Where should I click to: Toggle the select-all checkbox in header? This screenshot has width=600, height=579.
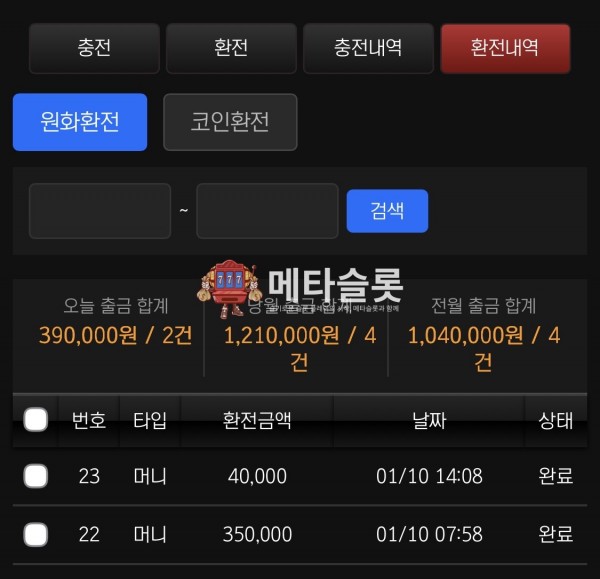click(36, 420)
